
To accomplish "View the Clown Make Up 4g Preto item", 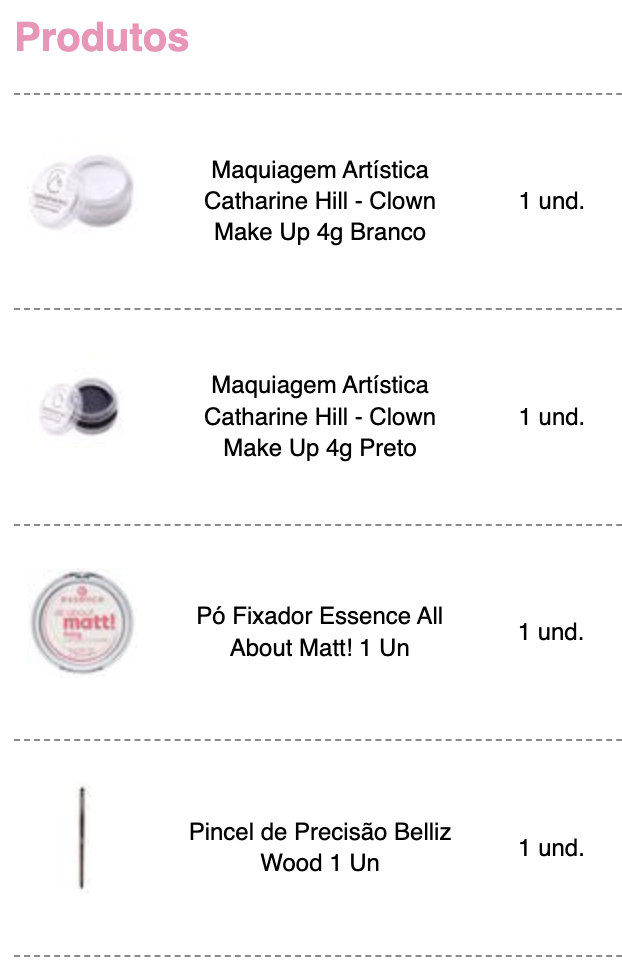I will click(x=319, y=416).
